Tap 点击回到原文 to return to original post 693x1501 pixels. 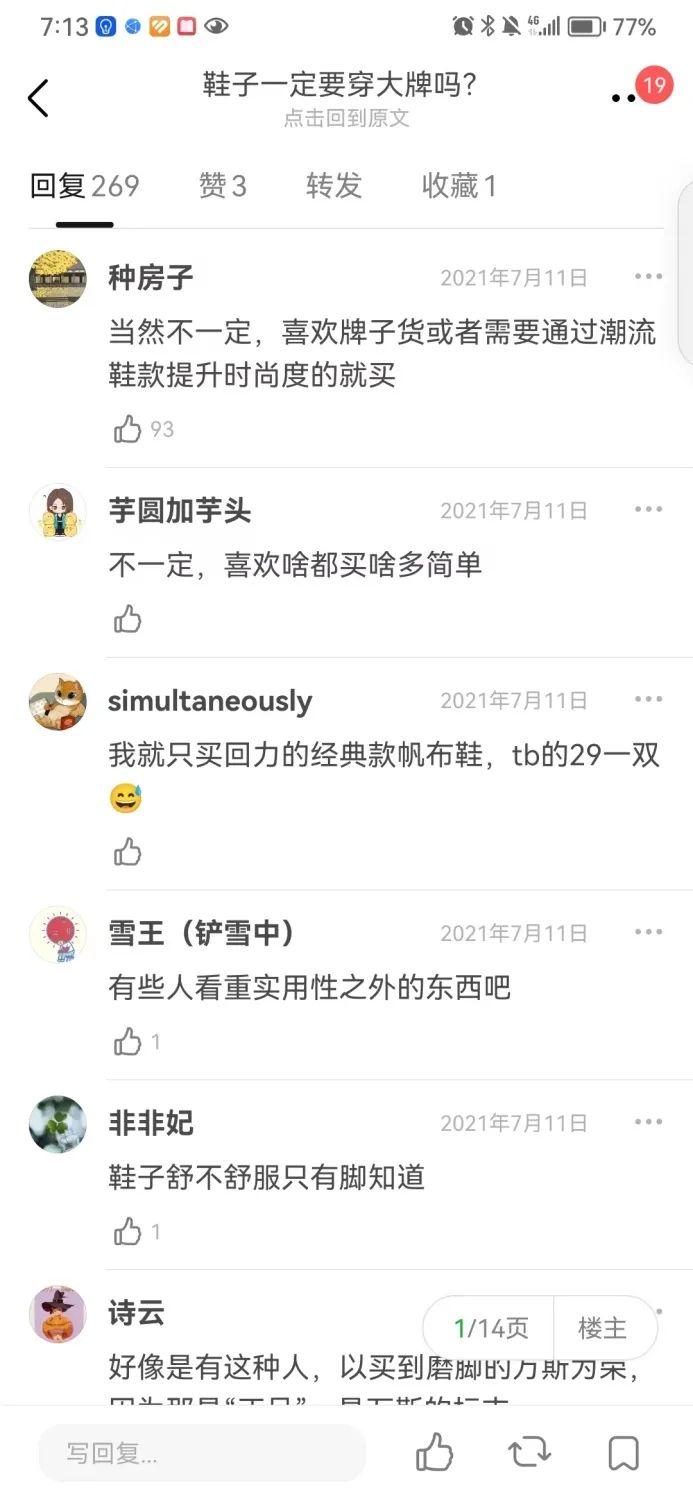[x=346, y=118]
